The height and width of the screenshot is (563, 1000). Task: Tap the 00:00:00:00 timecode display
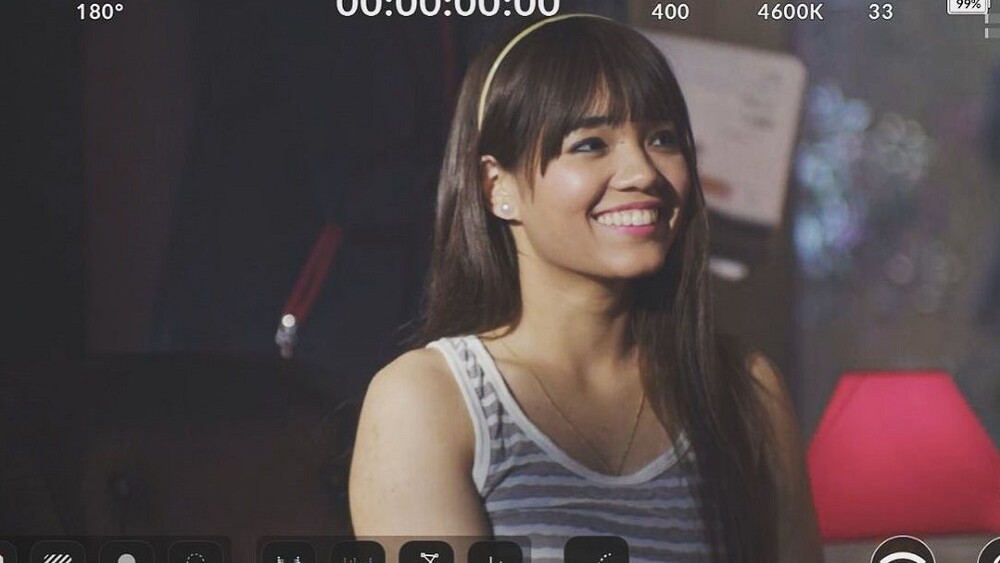coord(447,8)
